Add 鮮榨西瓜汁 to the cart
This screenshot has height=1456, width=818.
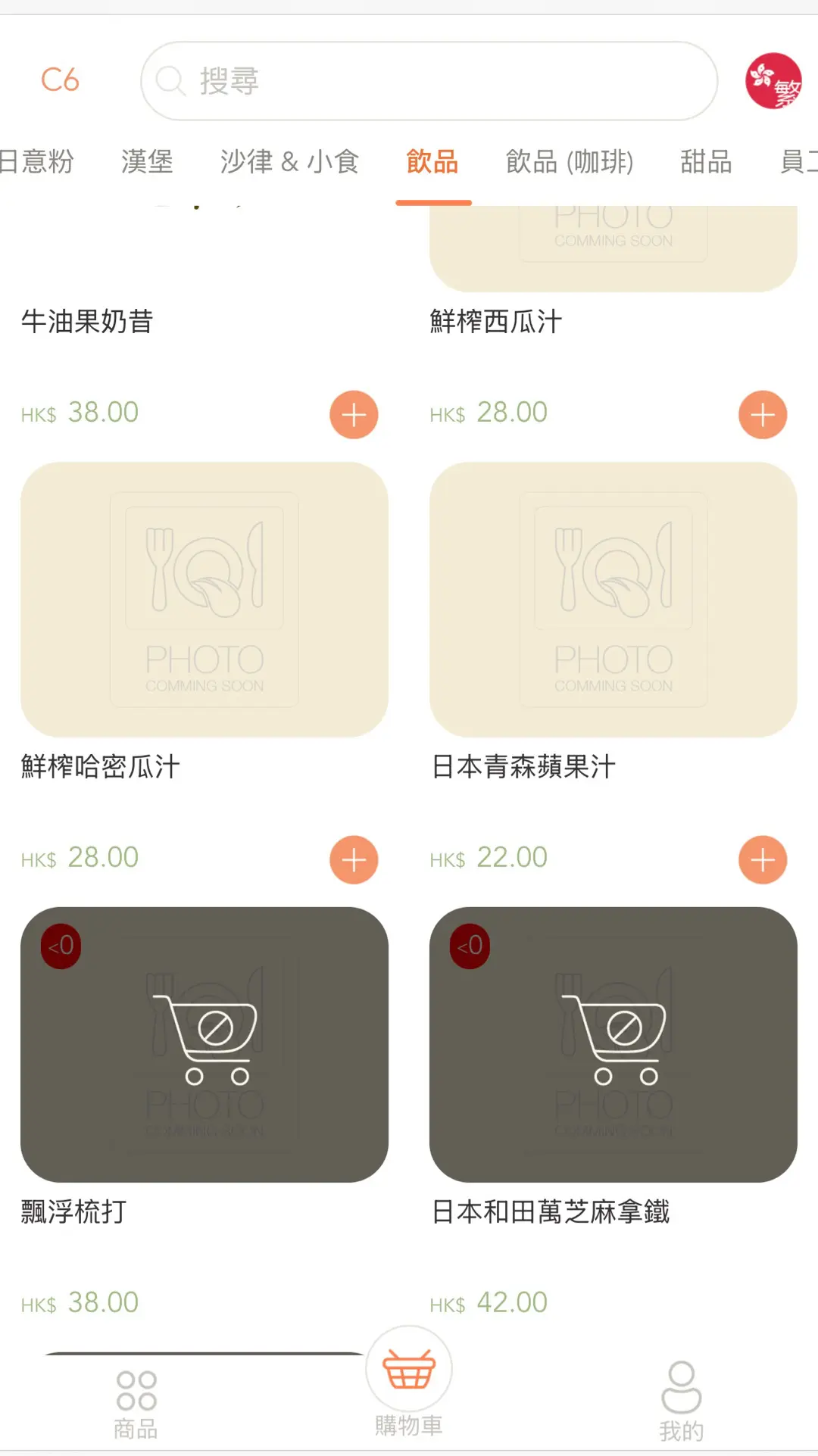tap(763, 415)
